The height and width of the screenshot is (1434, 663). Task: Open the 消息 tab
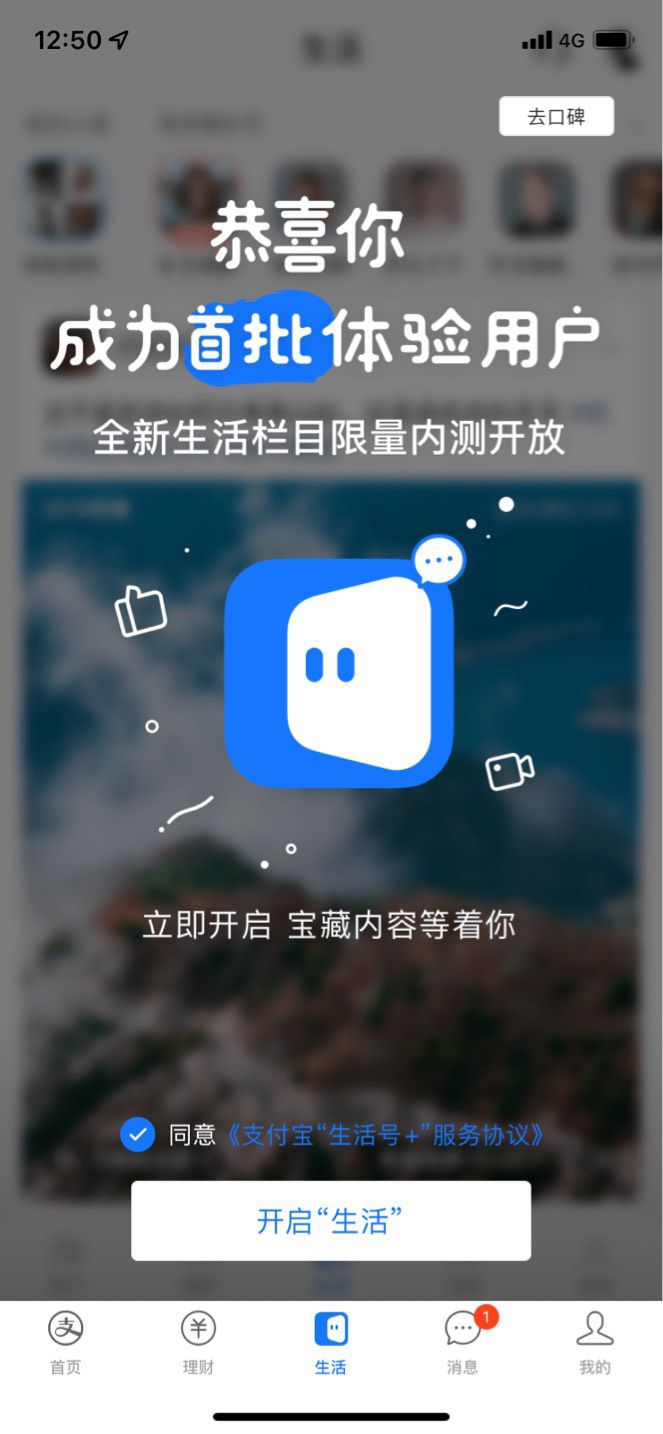(x=463, y=1342)
